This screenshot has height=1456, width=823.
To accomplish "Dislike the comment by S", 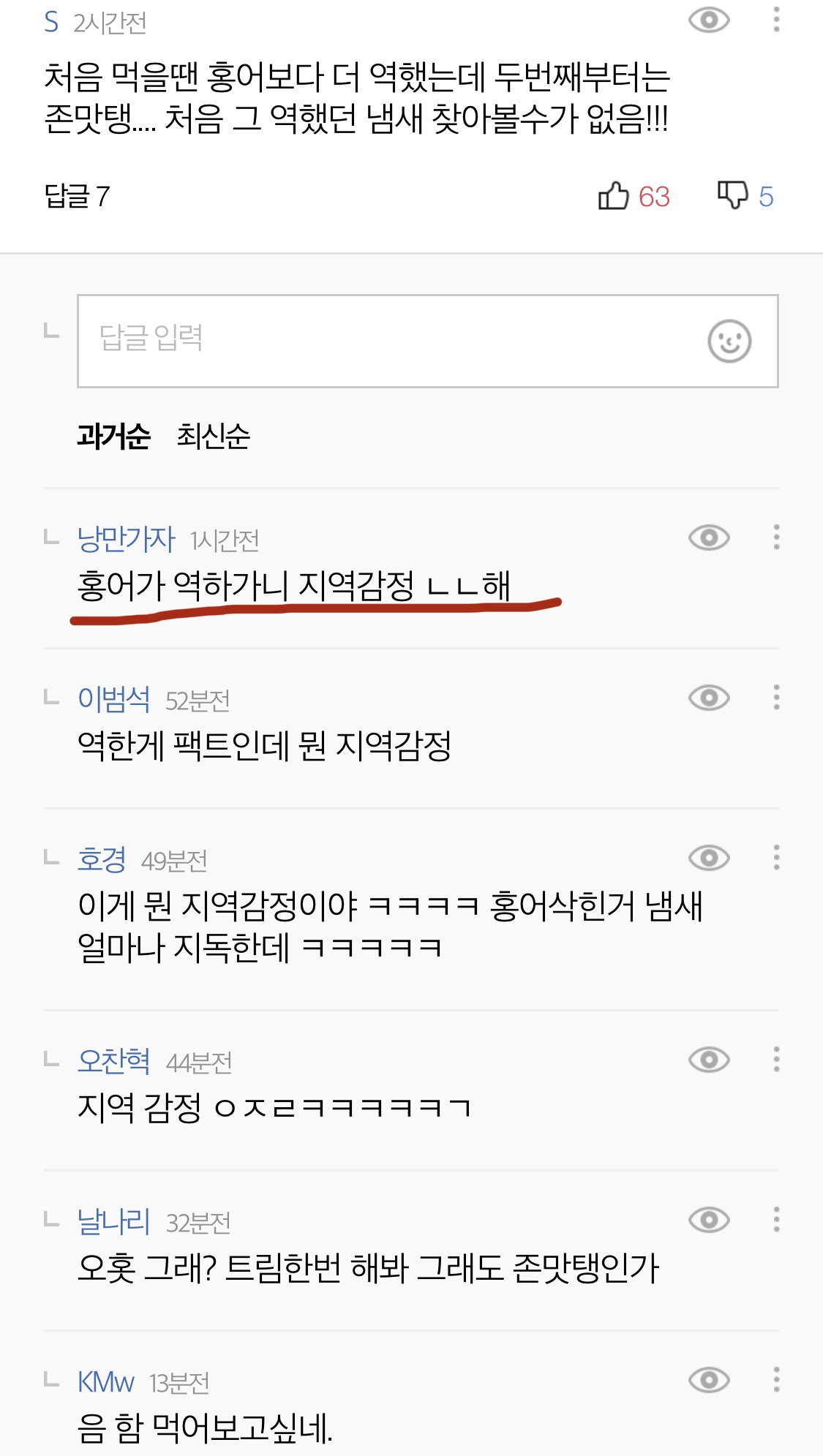I will 732,196.
